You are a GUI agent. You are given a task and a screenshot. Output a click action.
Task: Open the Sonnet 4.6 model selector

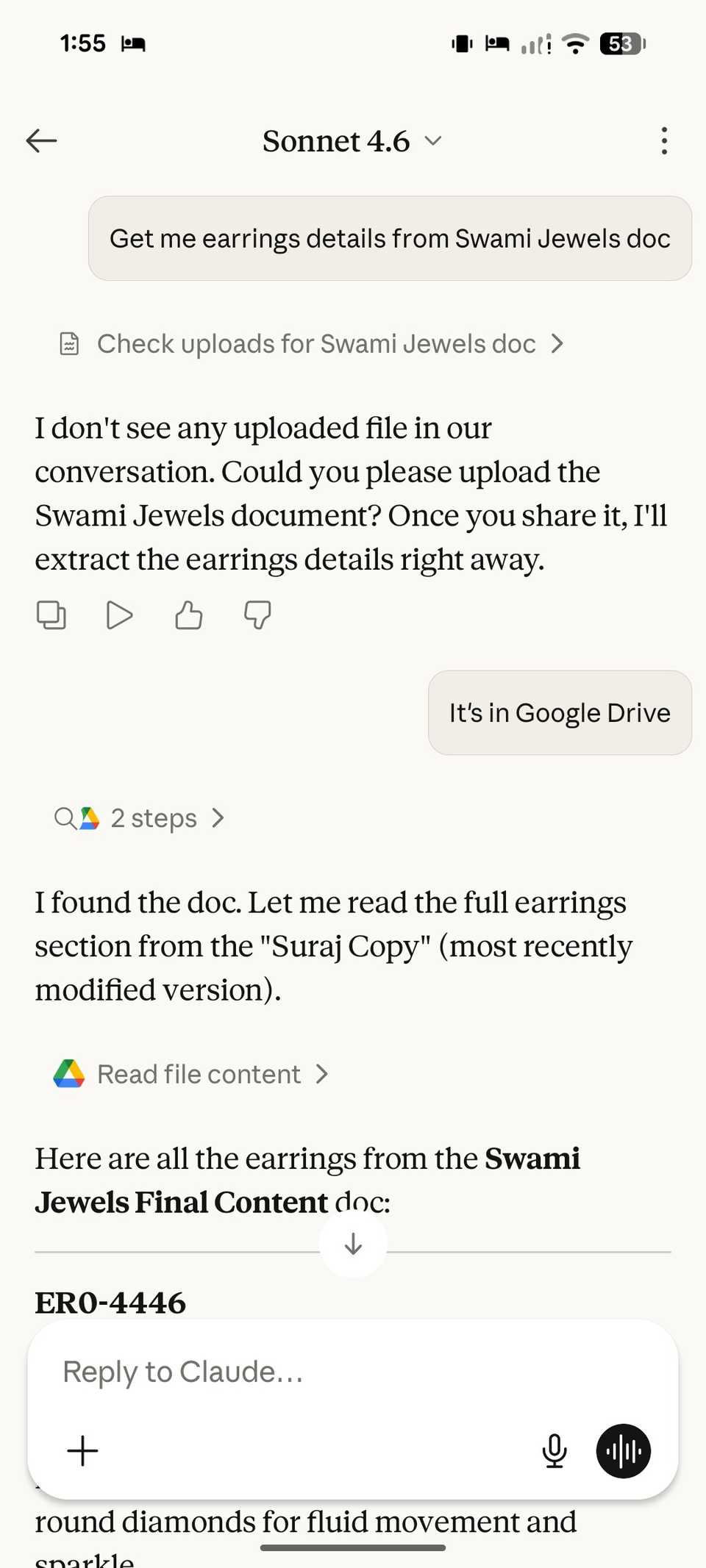pos(351,140)
